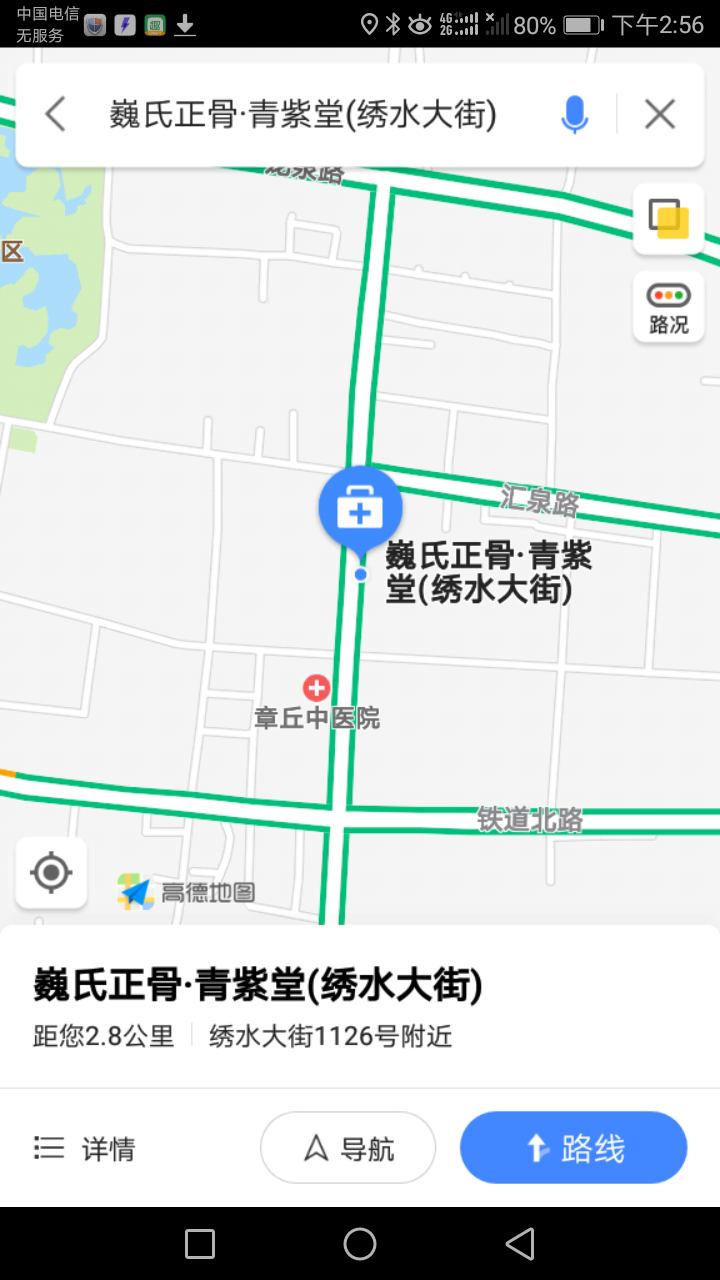
Task: Start voice search with the microphone
Action: point(574,115)
